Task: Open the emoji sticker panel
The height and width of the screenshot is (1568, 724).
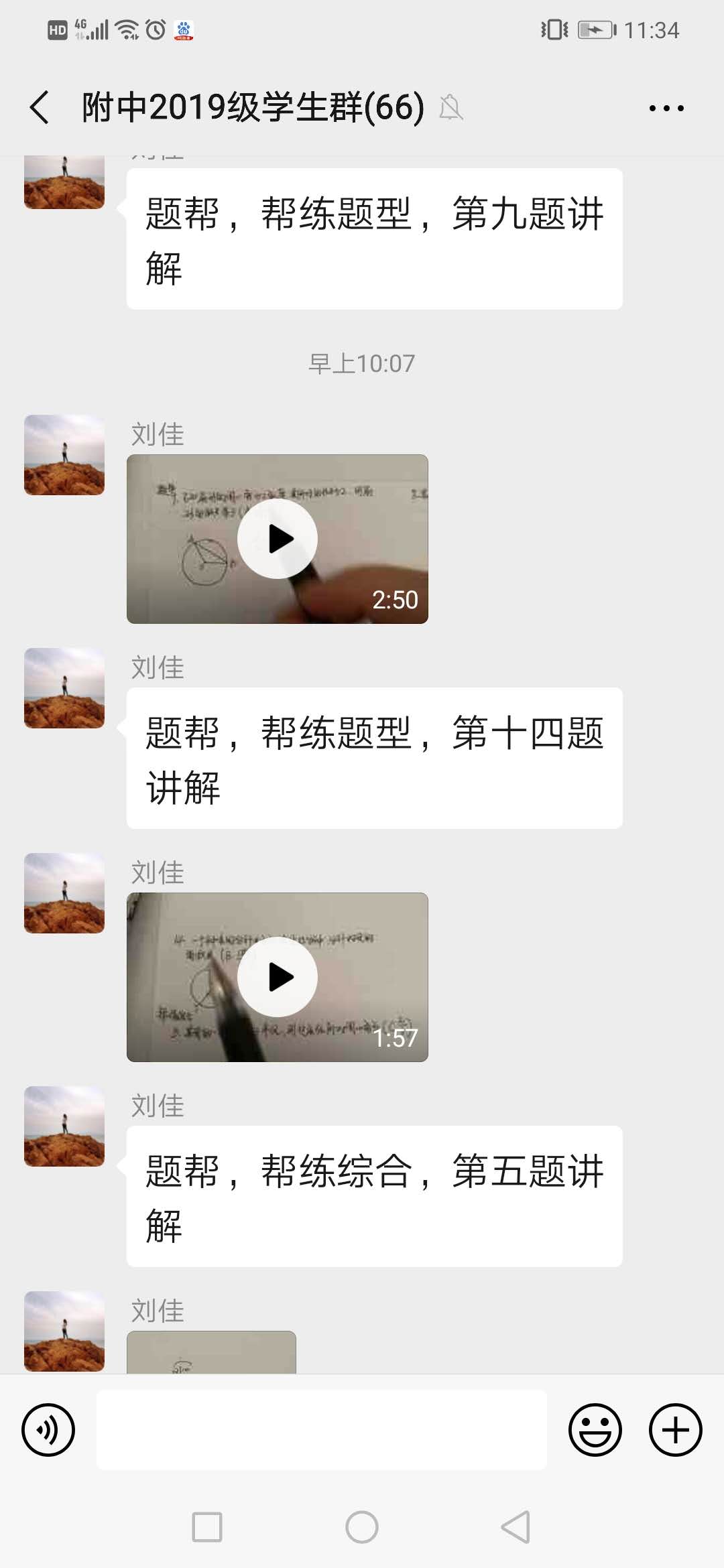Action: click(x=595, y=1430)
